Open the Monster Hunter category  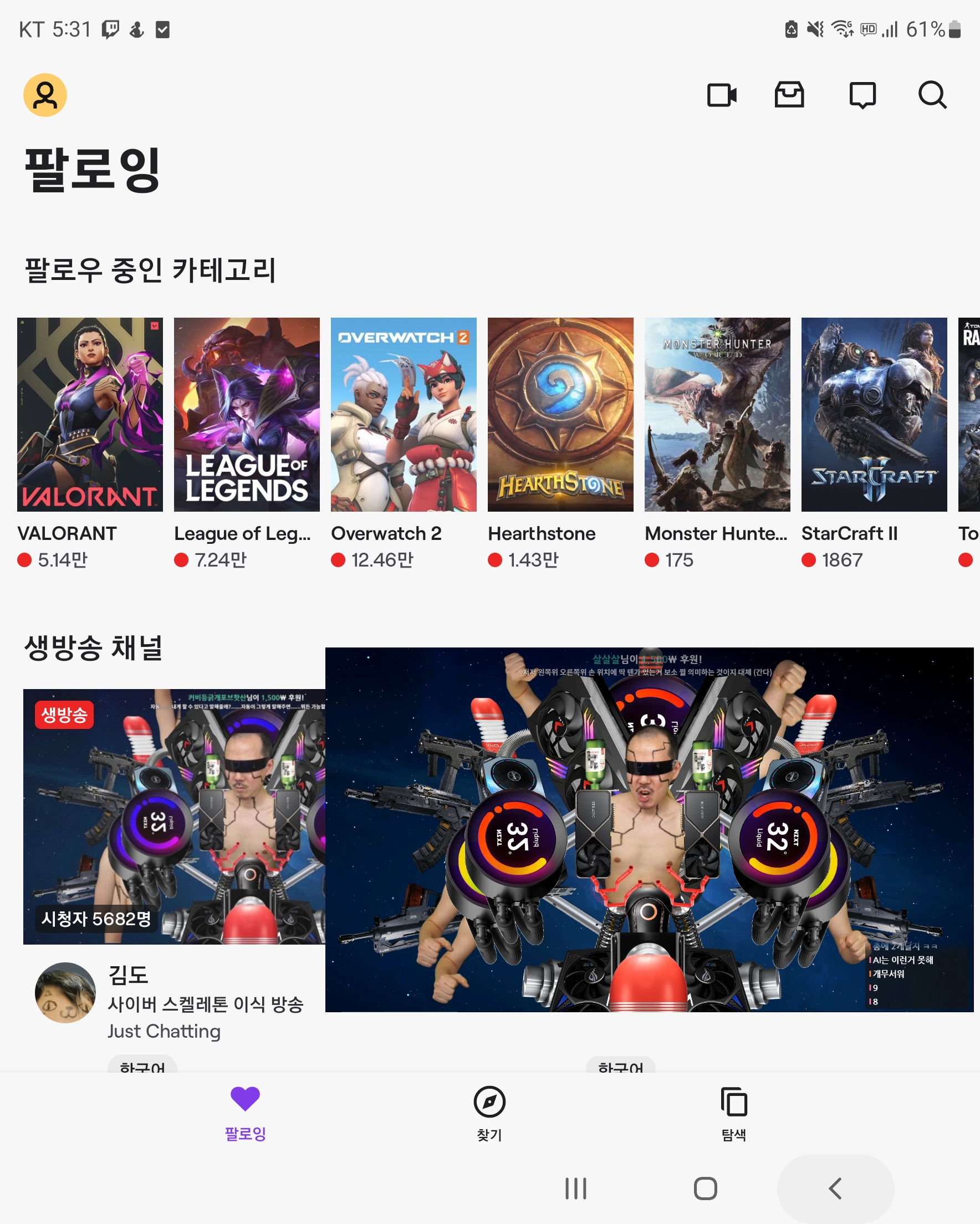[x=717, y=443]
